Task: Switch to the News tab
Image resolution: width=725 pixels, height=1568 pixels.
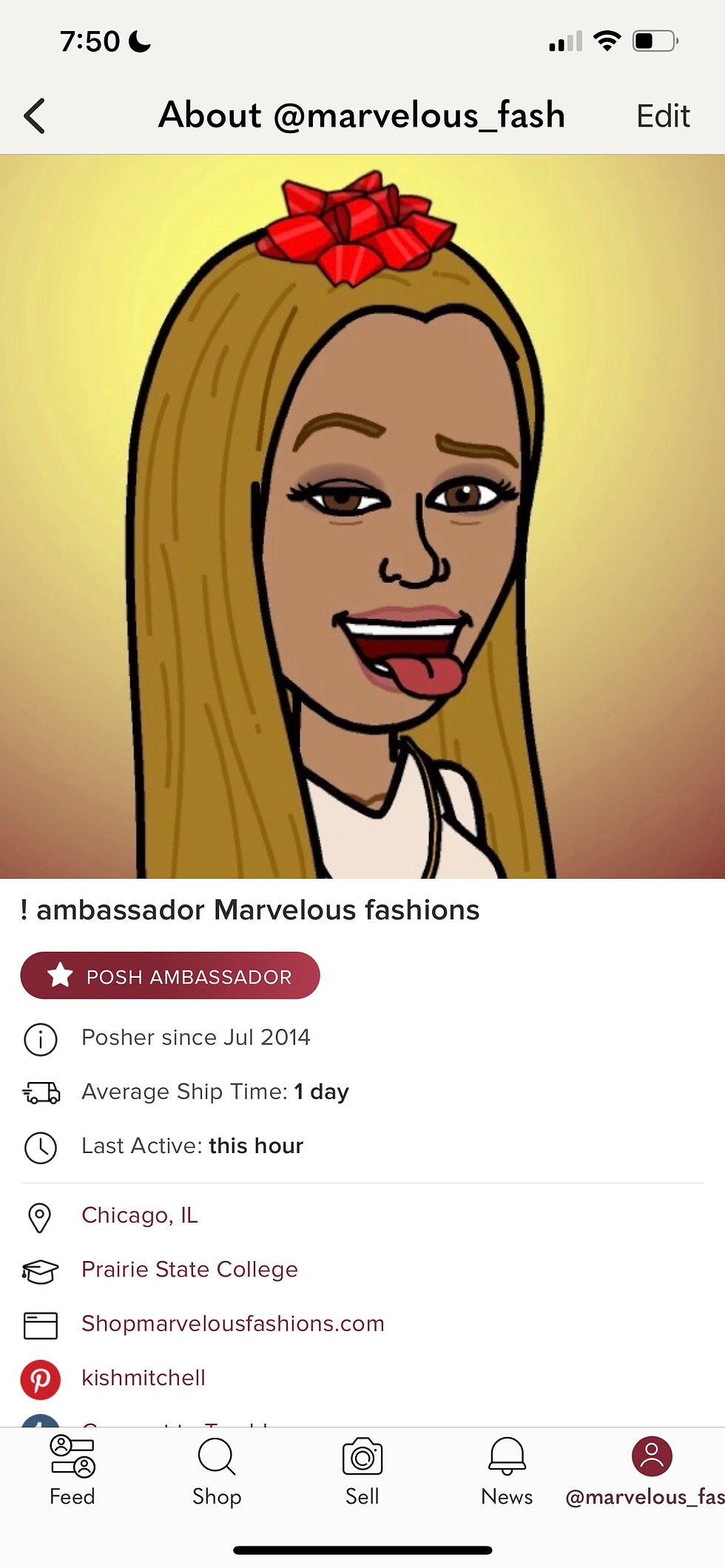Action: (507, 1470)
